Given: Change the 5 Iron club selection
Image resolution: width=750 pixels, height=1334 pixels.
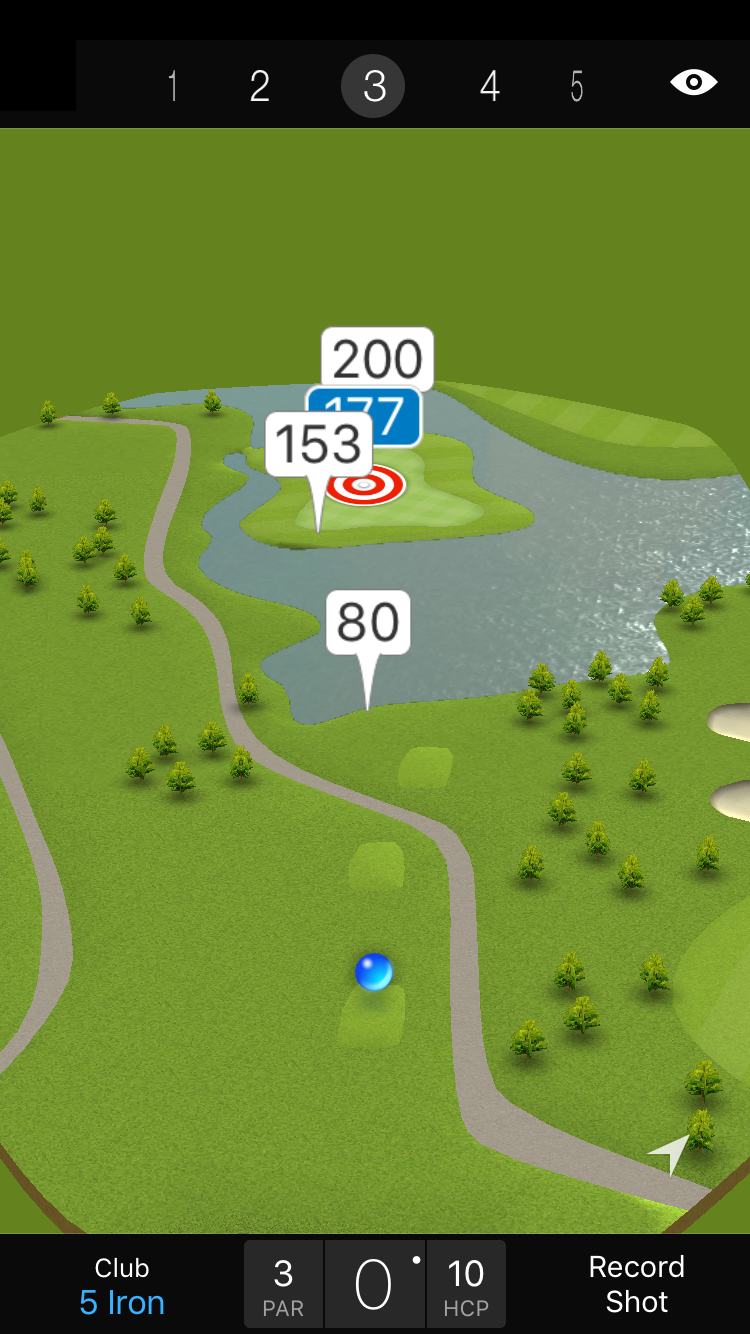Looking at the screenshot, I should tap(122, 1286).
